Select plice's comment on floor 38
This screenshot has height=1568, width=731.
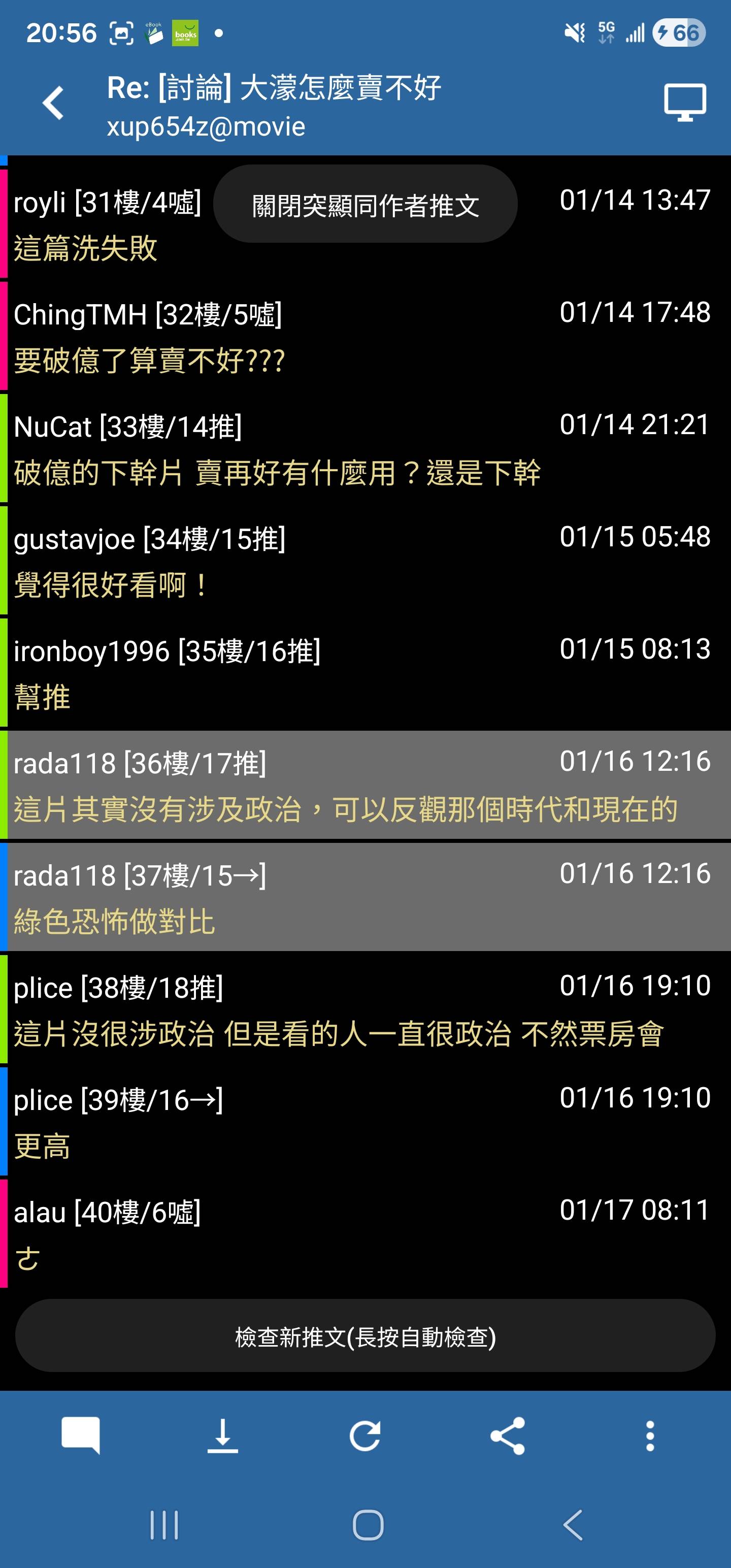[x=365, y=1010]
